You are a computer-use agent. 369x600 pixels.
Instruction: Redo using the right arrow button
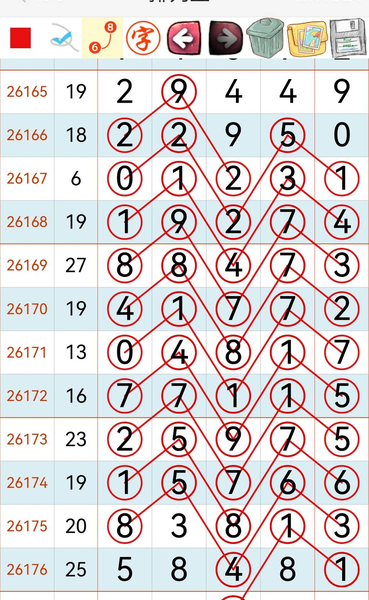(x=226, y=38)
